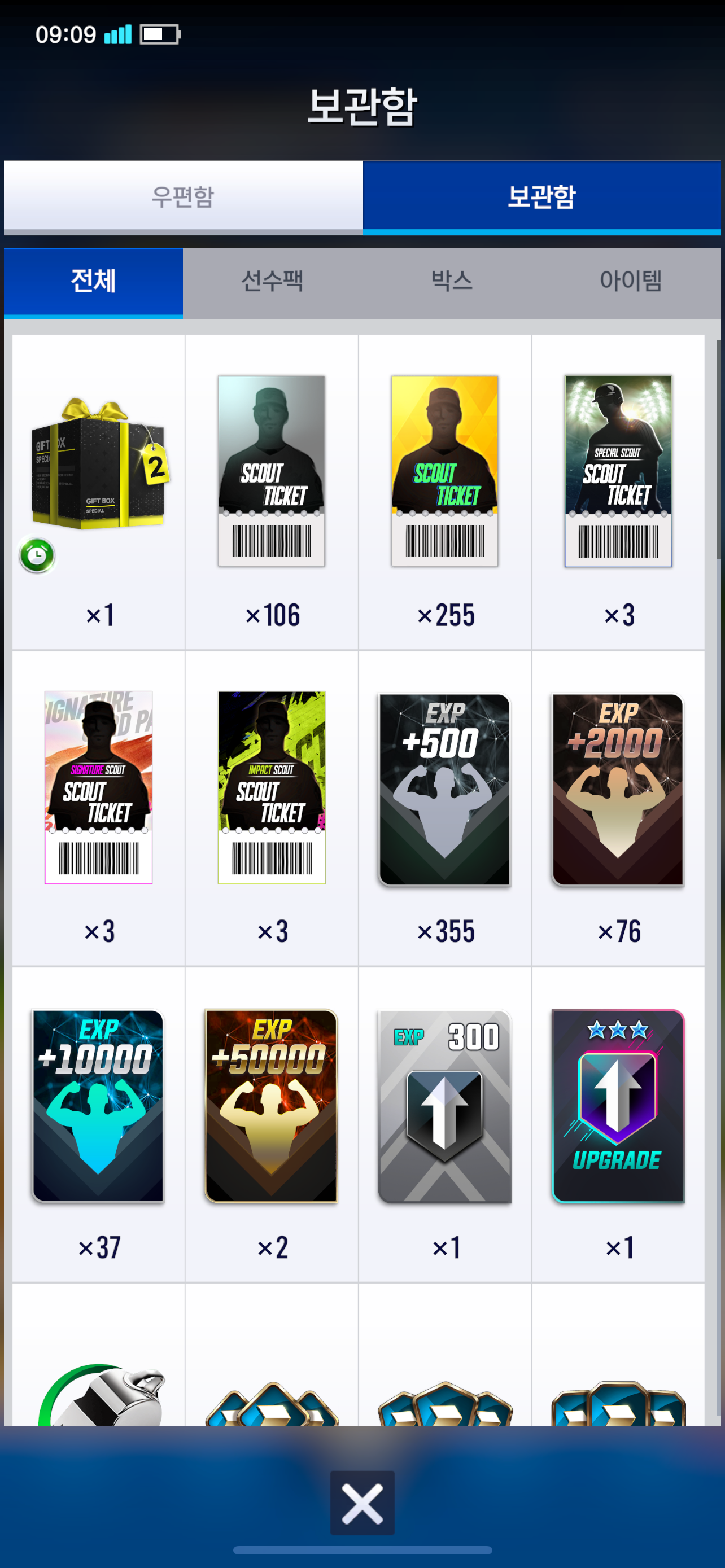This screenshot has width=725, height=1568.
Task: Select the 보관함 tab
Action: 541,196
